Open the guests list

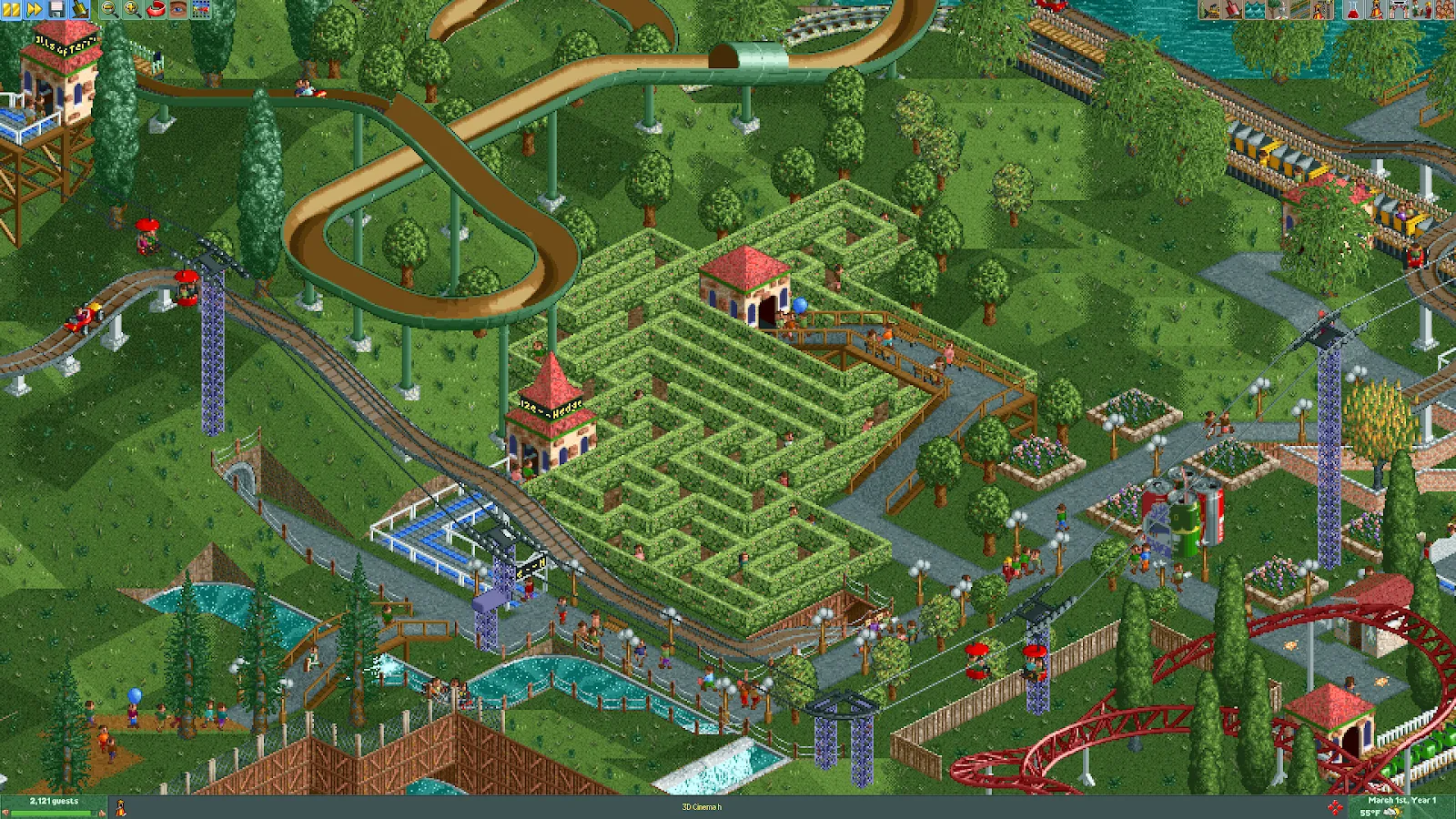(x=1444, y=9)
